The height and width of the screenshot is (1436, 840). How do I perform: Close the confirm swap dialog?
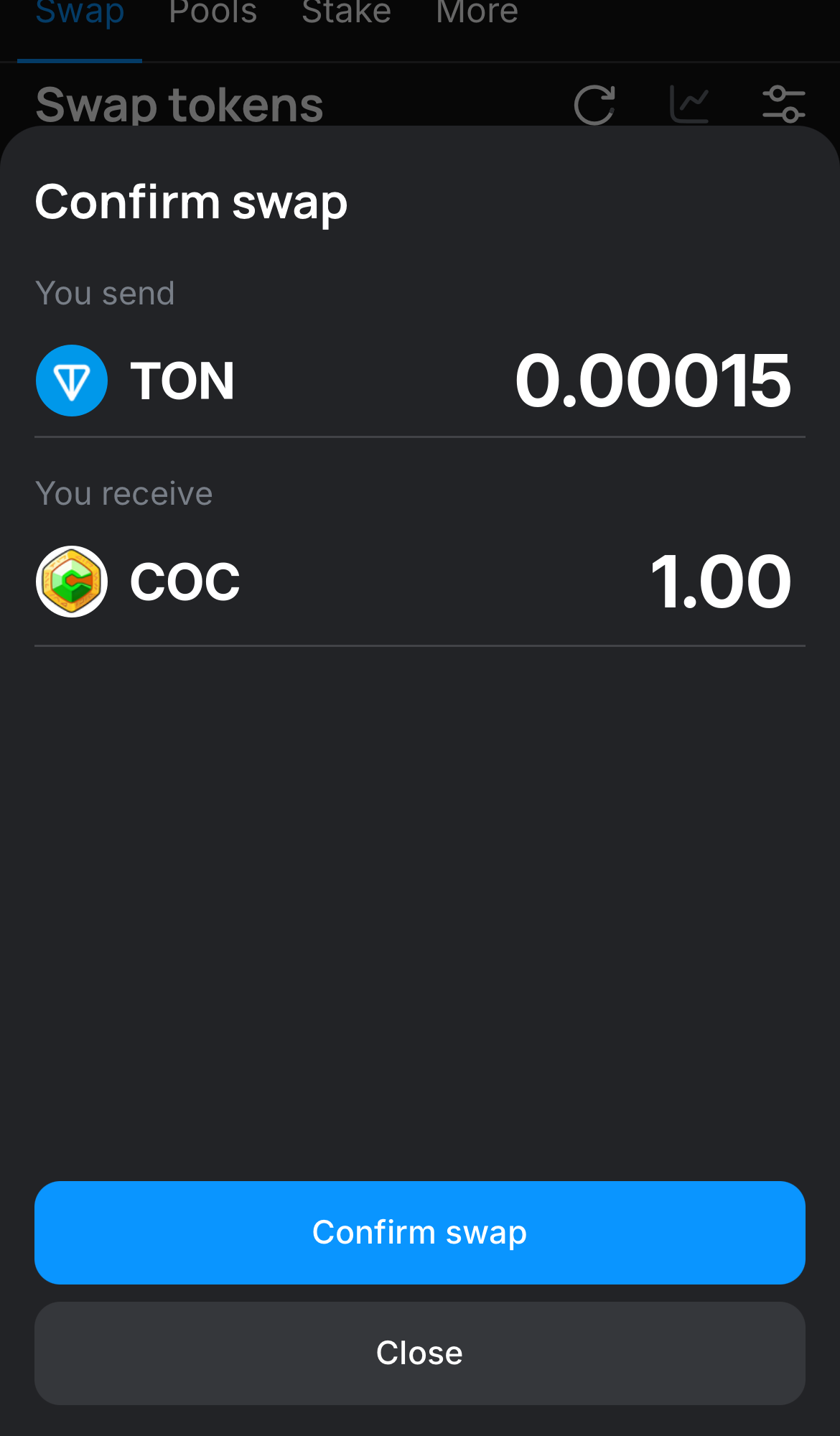419,1353
